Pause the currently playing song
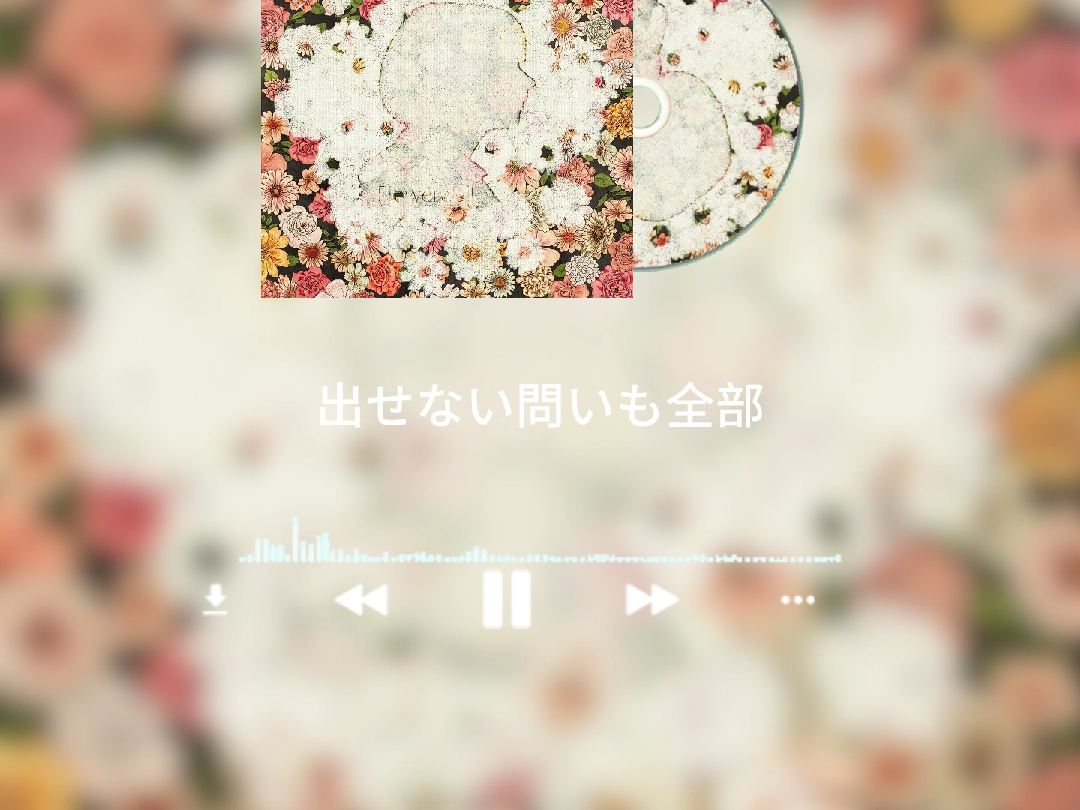This screenshot has height=810, width=1080. (x=507, y=600)
